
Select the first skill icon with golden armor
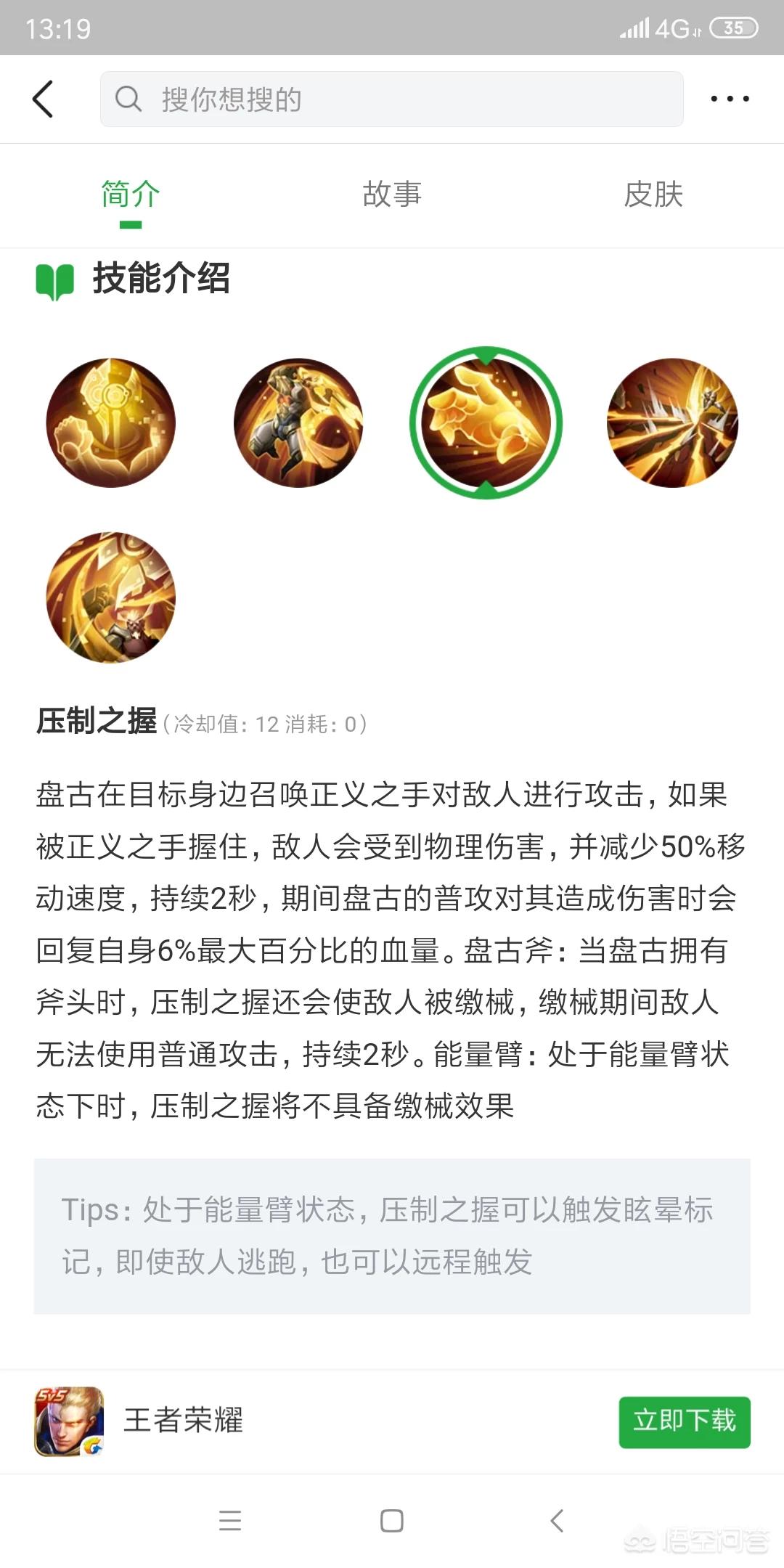[110, 422]
